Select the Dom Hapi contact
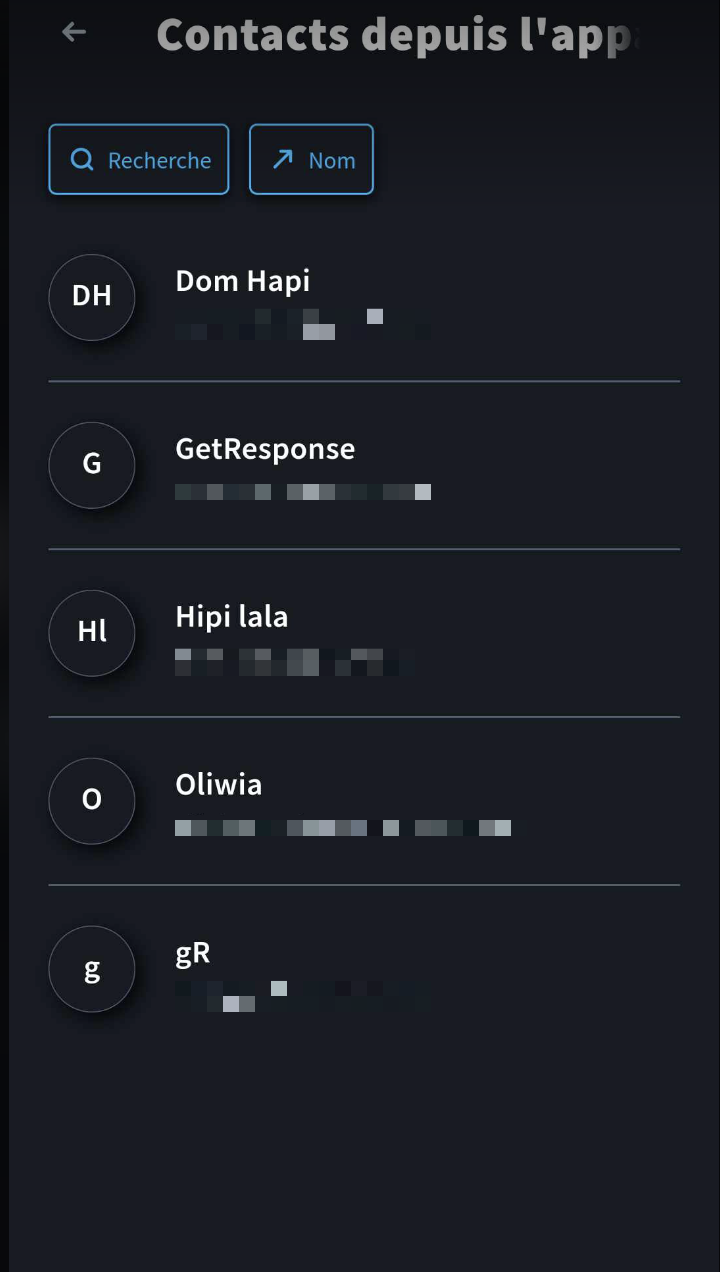 [x=364, y=297]
